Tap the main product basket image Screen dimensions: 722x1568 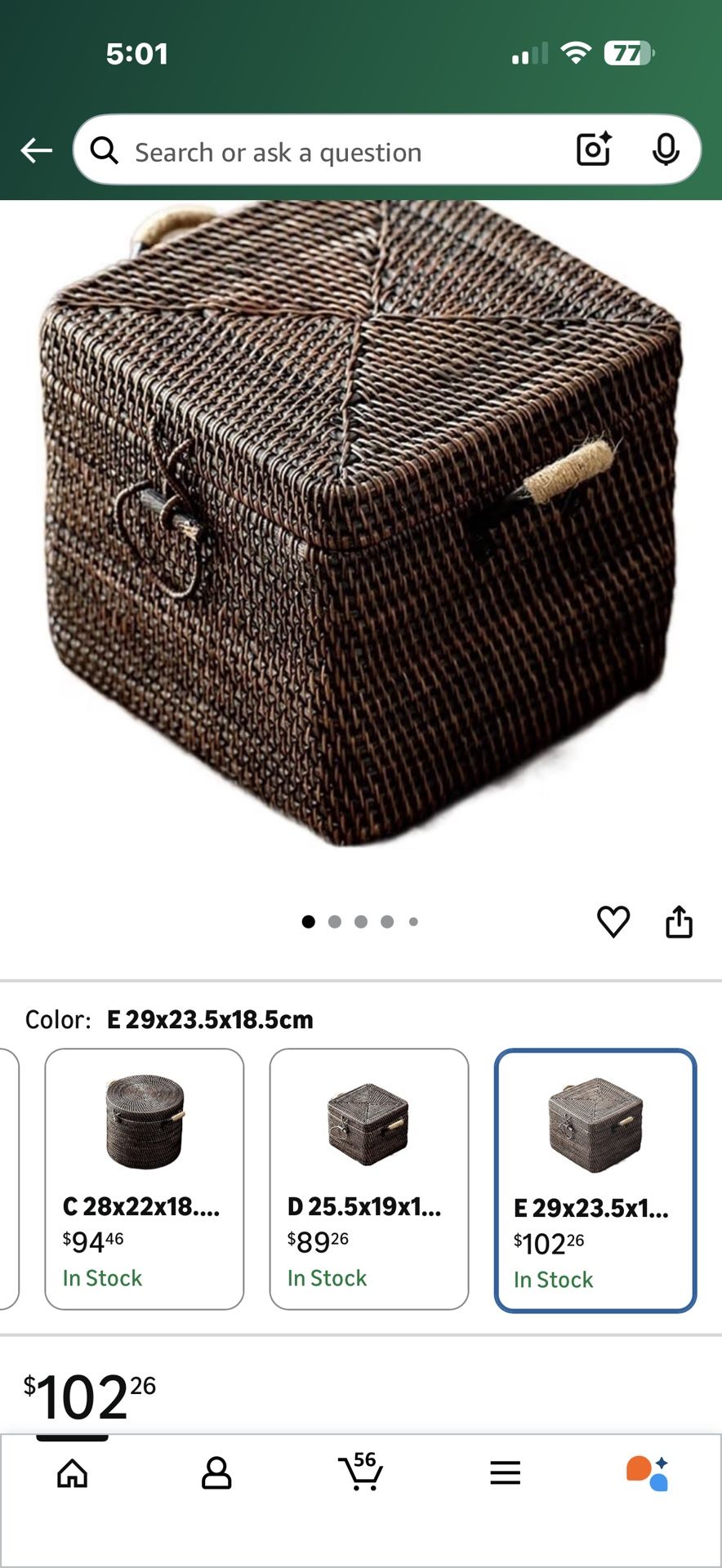(359, 531)
